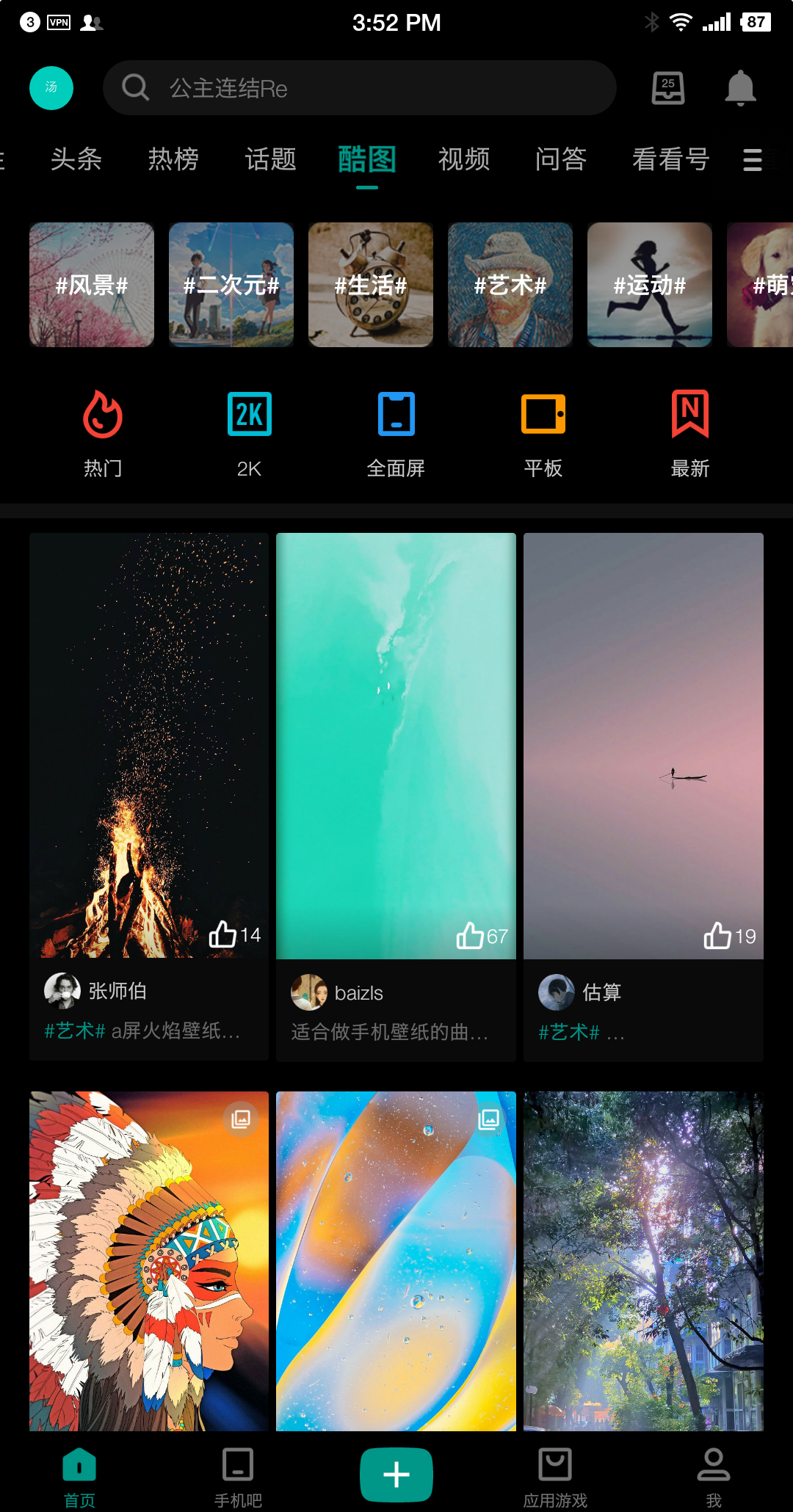Like the flame wallpaper by 张师伯
The width and height of the screenshot is (793, 1512).
223,934
